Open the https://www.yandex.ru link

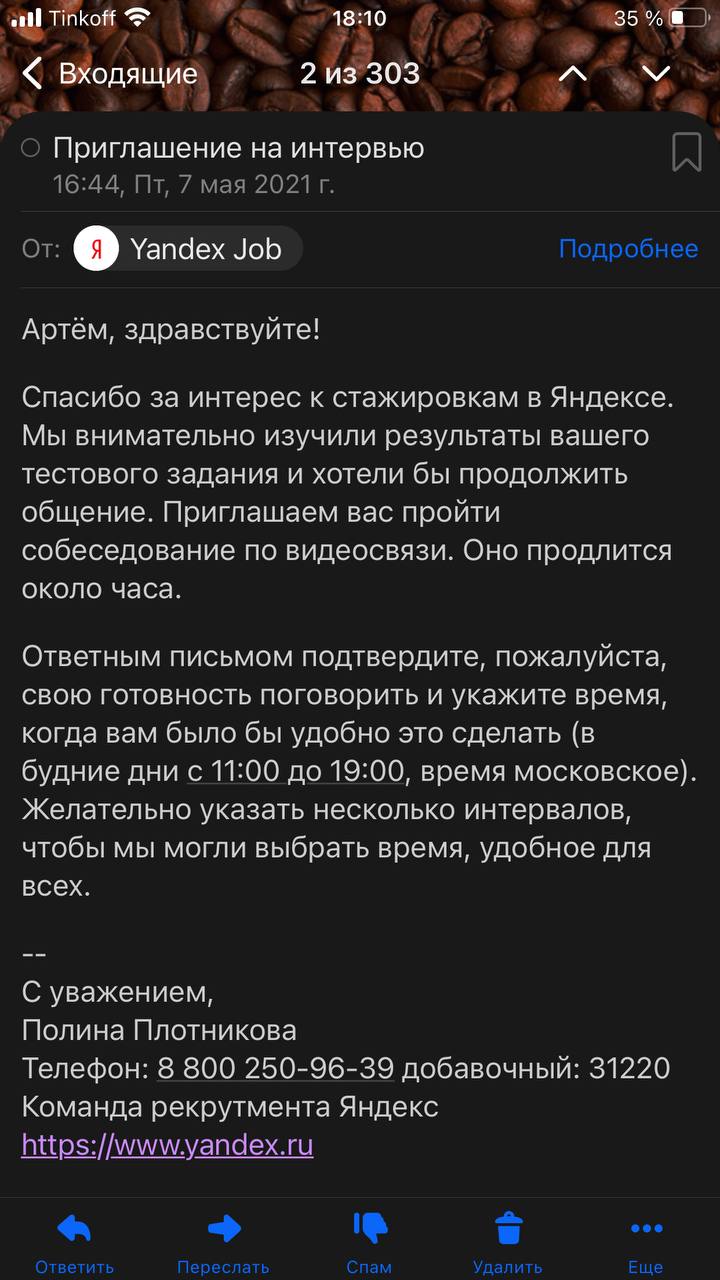click(167, 1144)
